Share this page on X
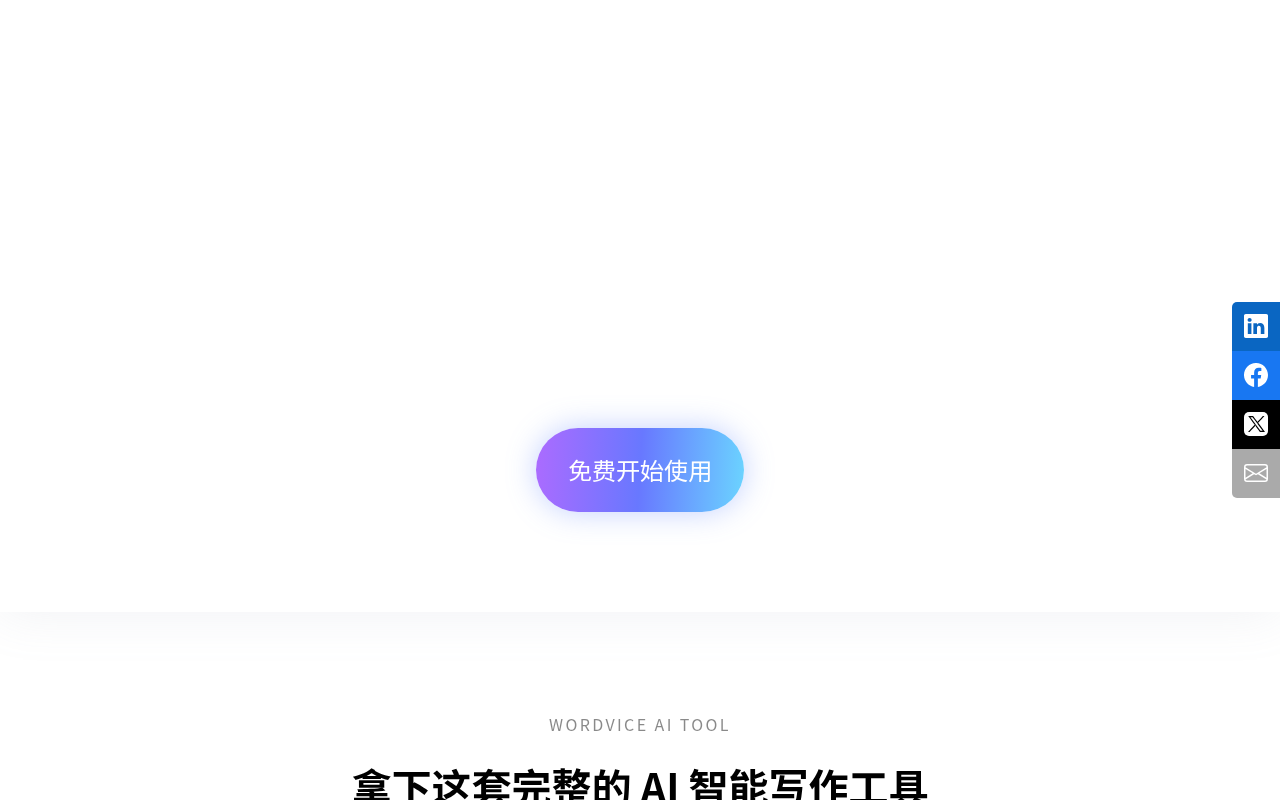Screen dimensions: 1280x800 coord(1256,424)
